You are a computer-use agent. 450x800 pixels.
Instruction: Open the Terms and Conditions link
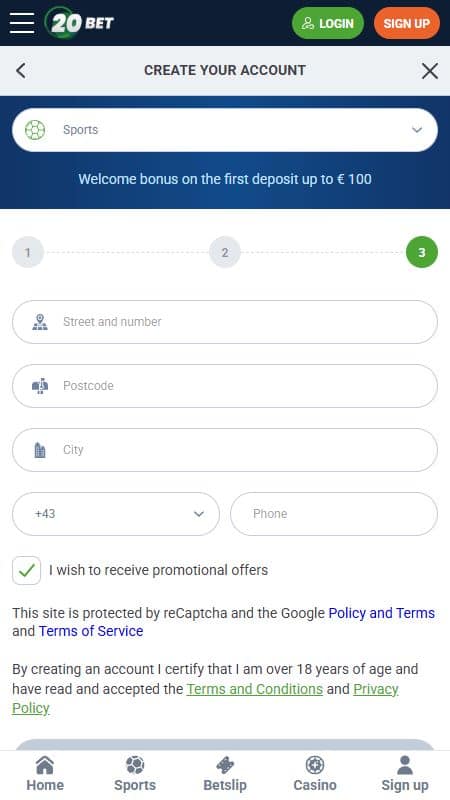pyautogui.click(x=255, y=689)
